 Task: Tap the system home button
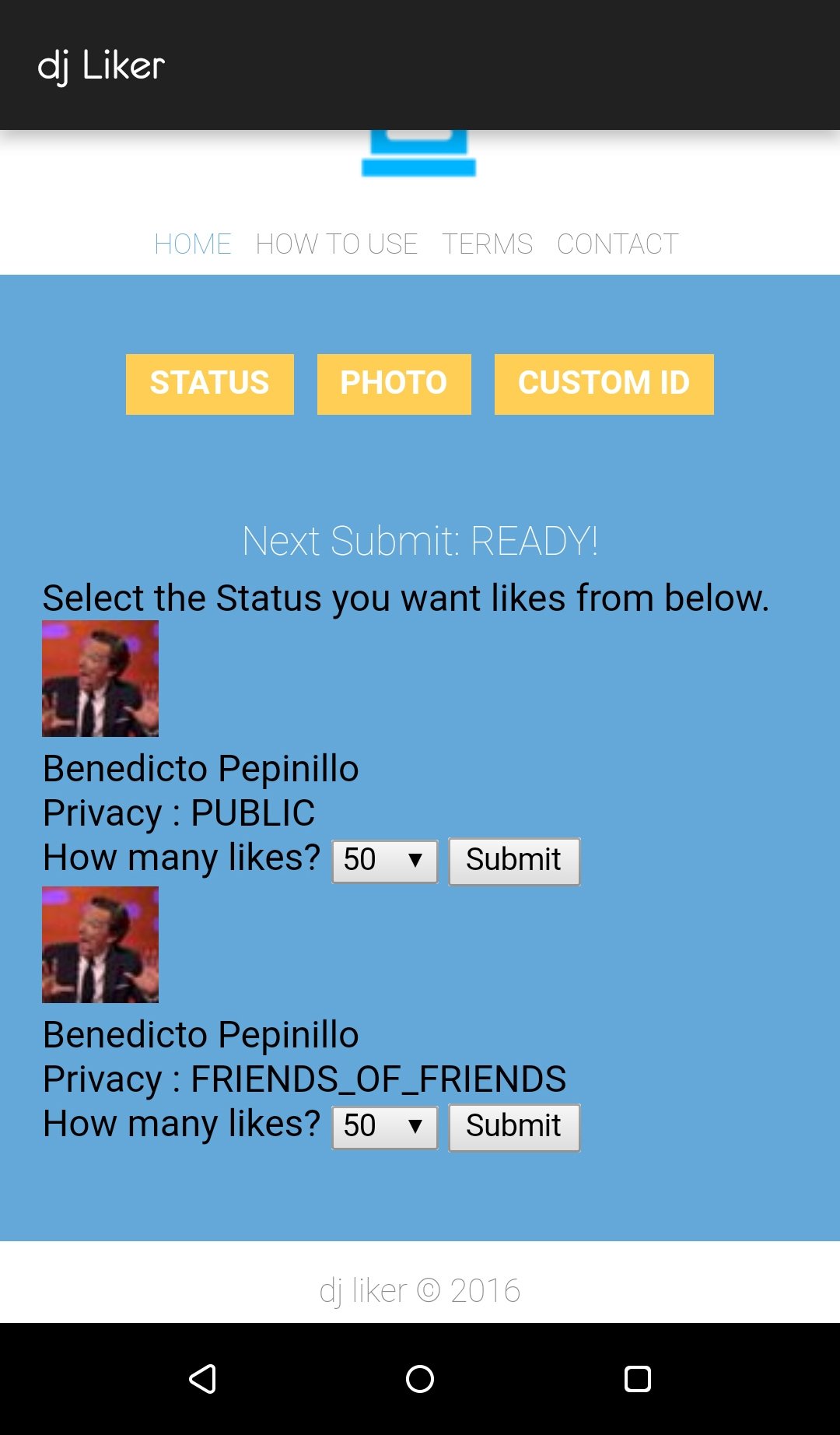[x=420, y=1378]
